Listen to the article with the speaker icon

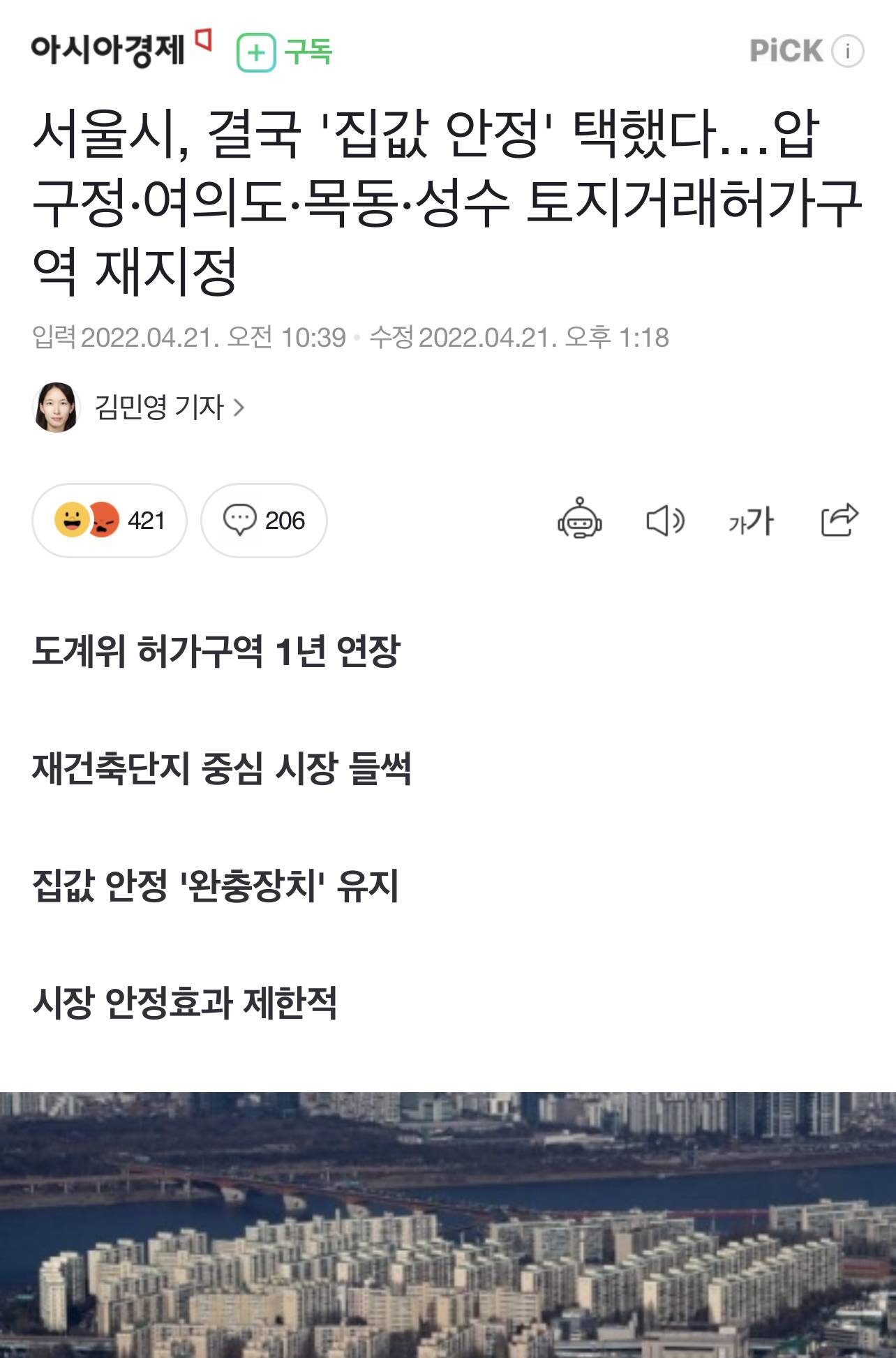(x=665, y=521)
